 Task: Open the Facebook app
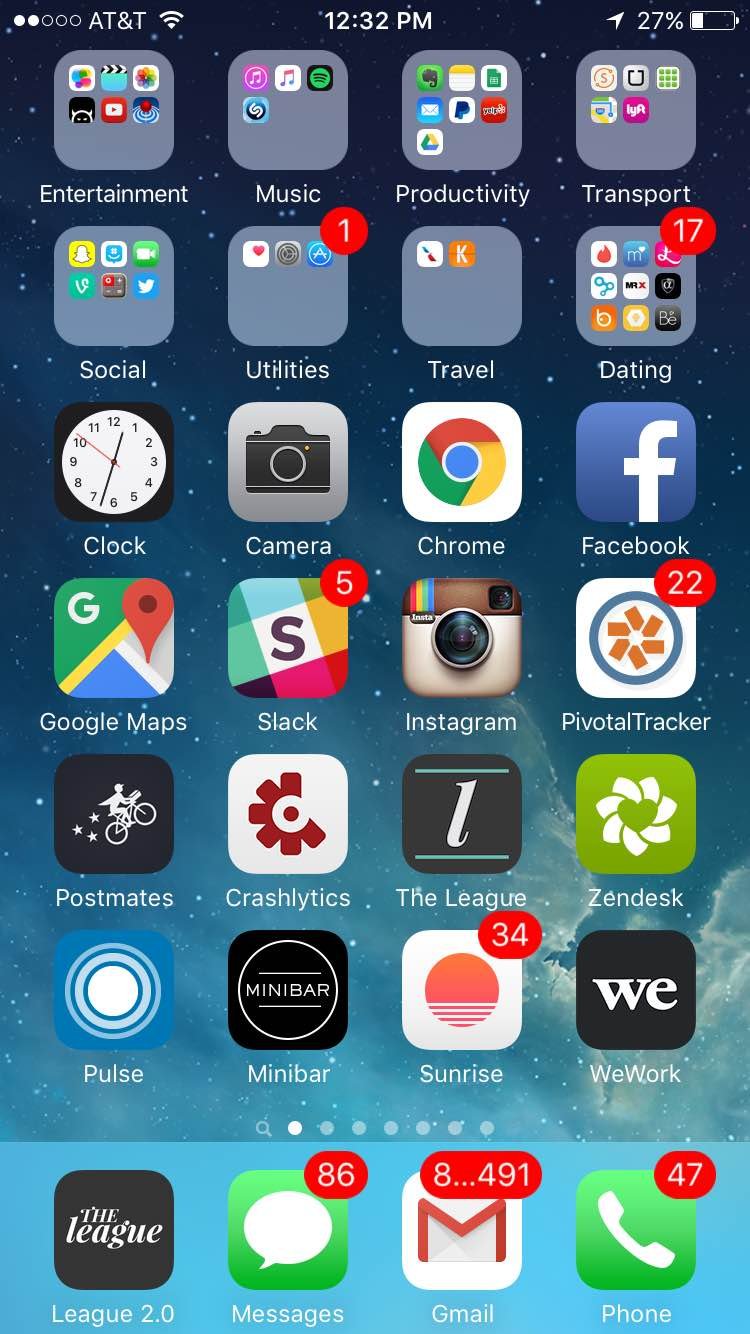[x=635, y=462]
